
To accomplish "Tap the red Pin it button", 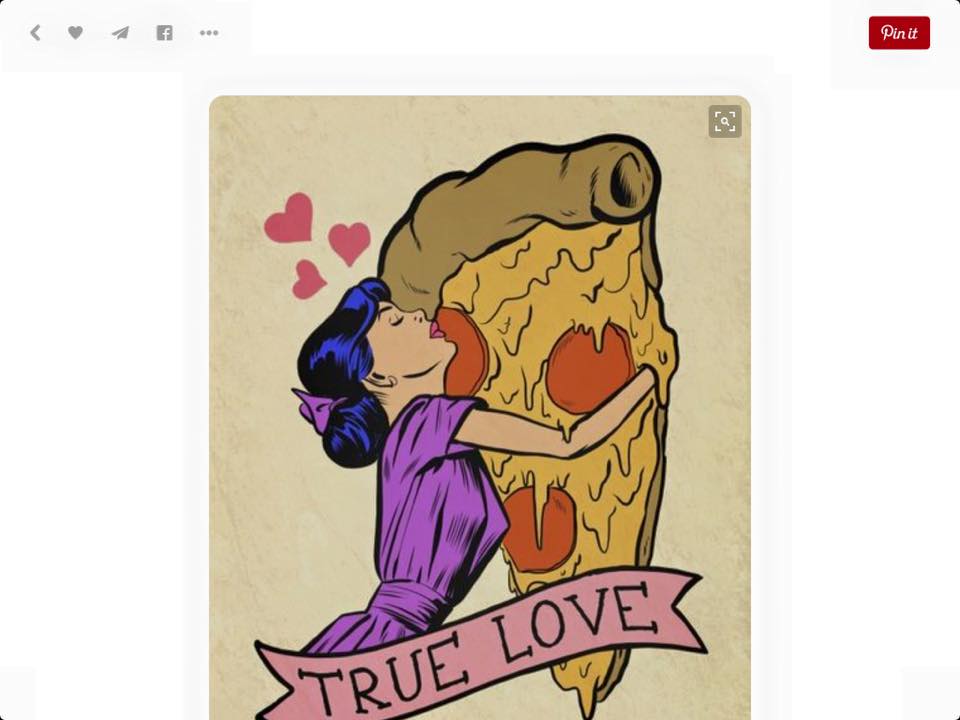I will click(898, 33).
